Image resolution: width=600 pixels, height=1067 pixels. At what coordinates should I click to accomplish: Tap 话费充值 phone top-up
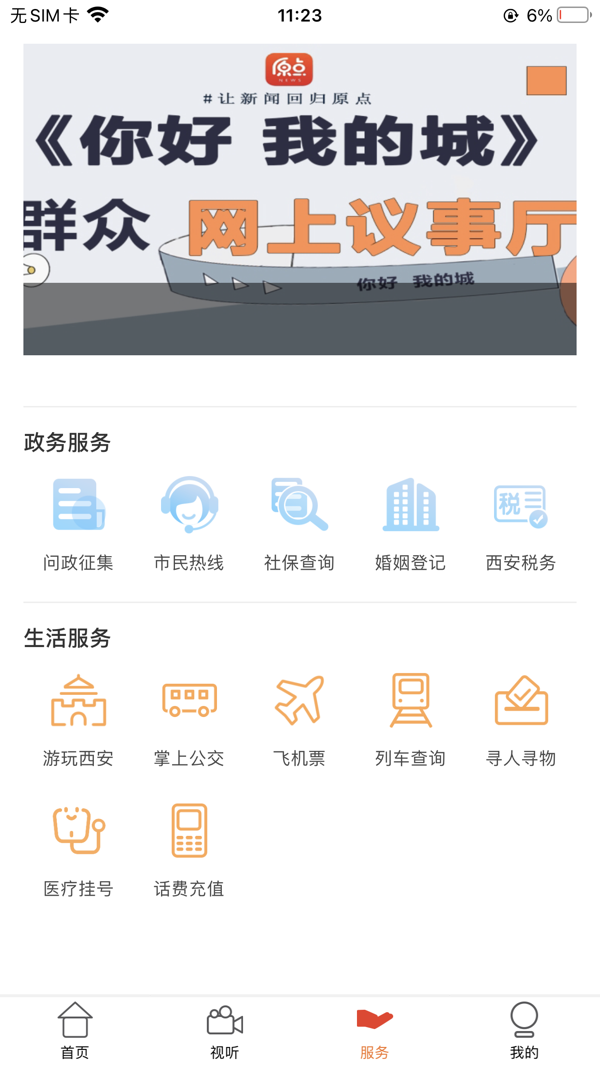[189, 850]
